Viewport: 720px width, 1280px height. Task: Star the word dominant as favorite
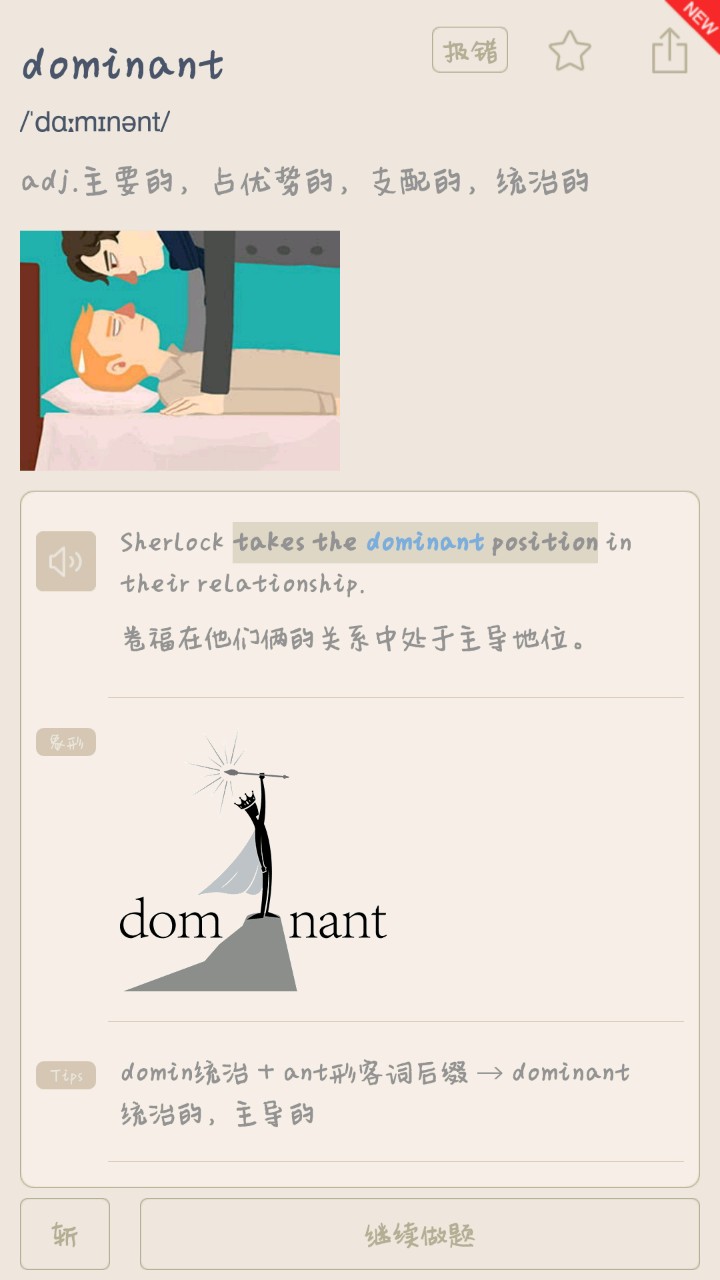click(x=570, y=51)
